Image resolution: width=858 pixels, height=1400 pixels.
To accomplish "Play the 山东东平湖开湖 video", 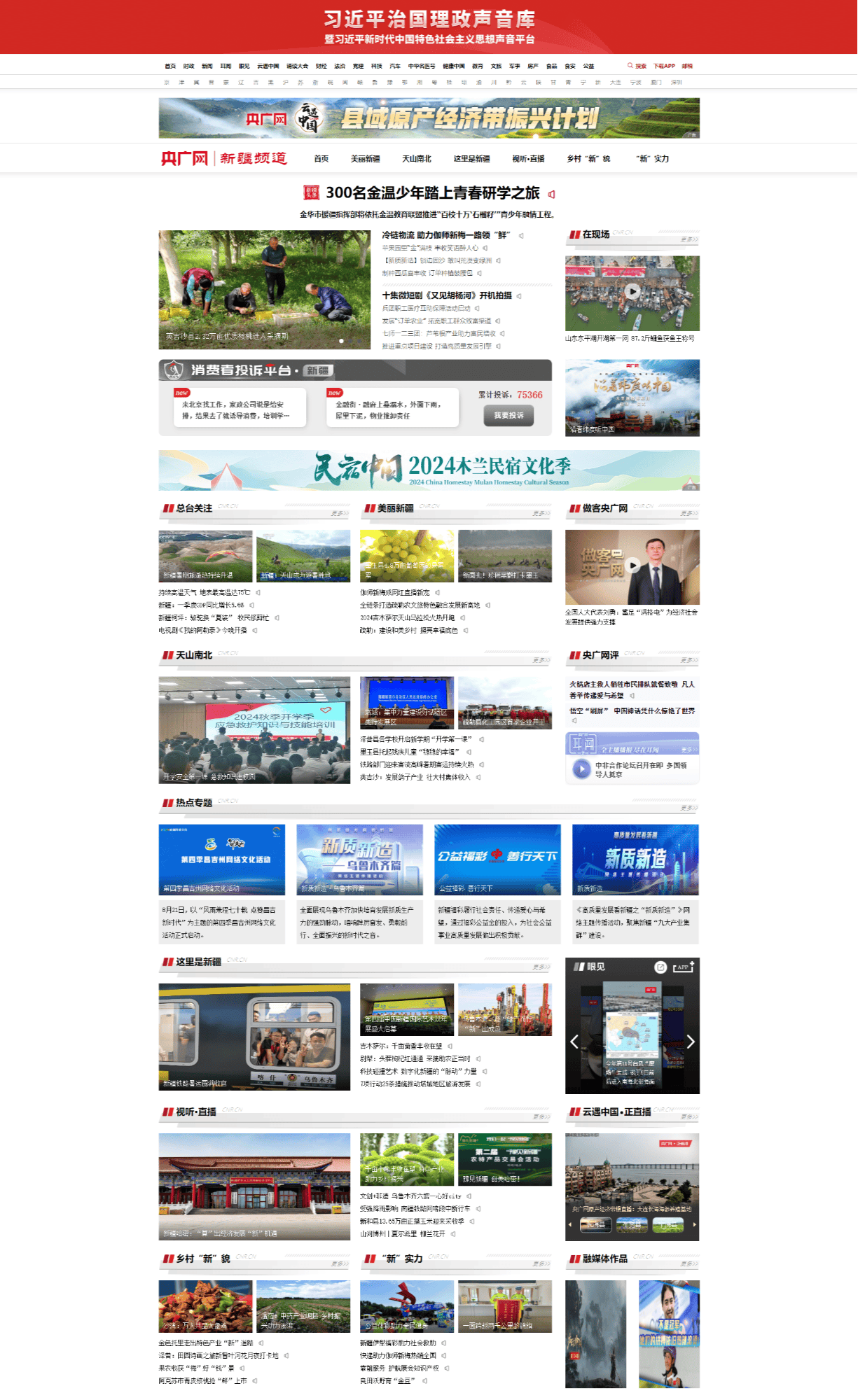I will pos(632,291).
